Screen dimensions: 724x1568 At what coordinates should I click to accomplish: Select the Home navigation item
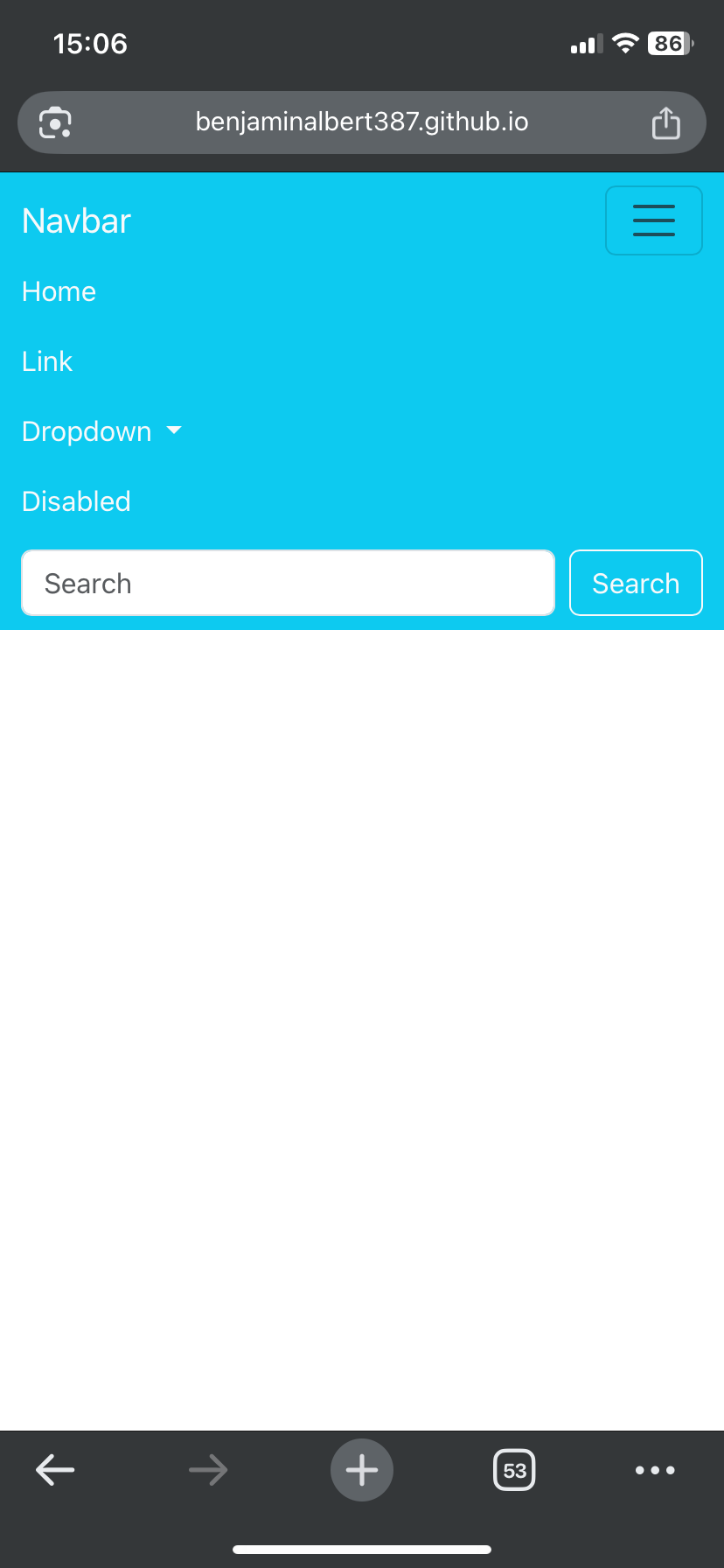(x=59, y=290)
